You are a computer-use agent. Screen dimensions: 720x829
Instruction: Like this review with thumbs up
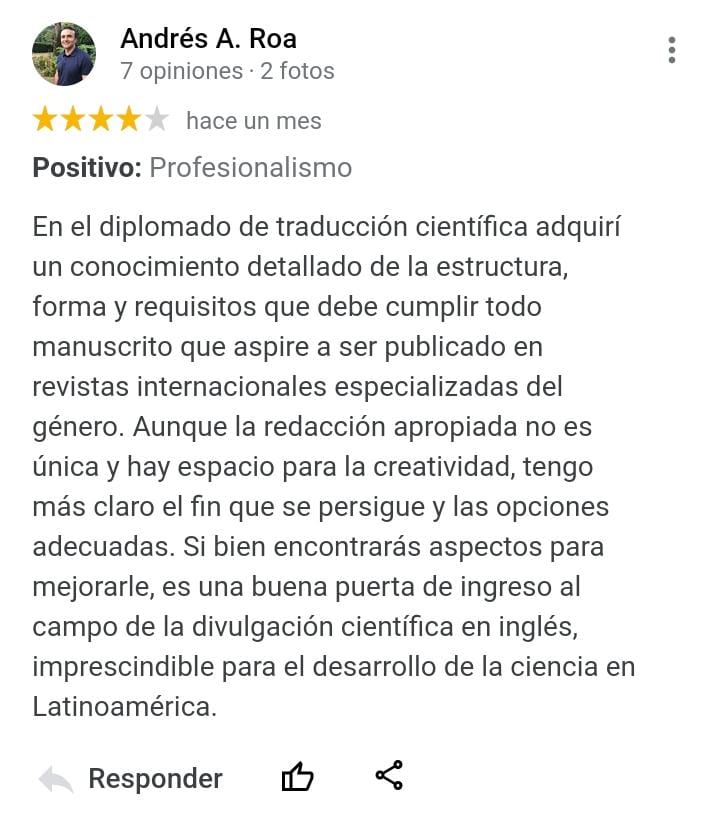coord(297,776)
